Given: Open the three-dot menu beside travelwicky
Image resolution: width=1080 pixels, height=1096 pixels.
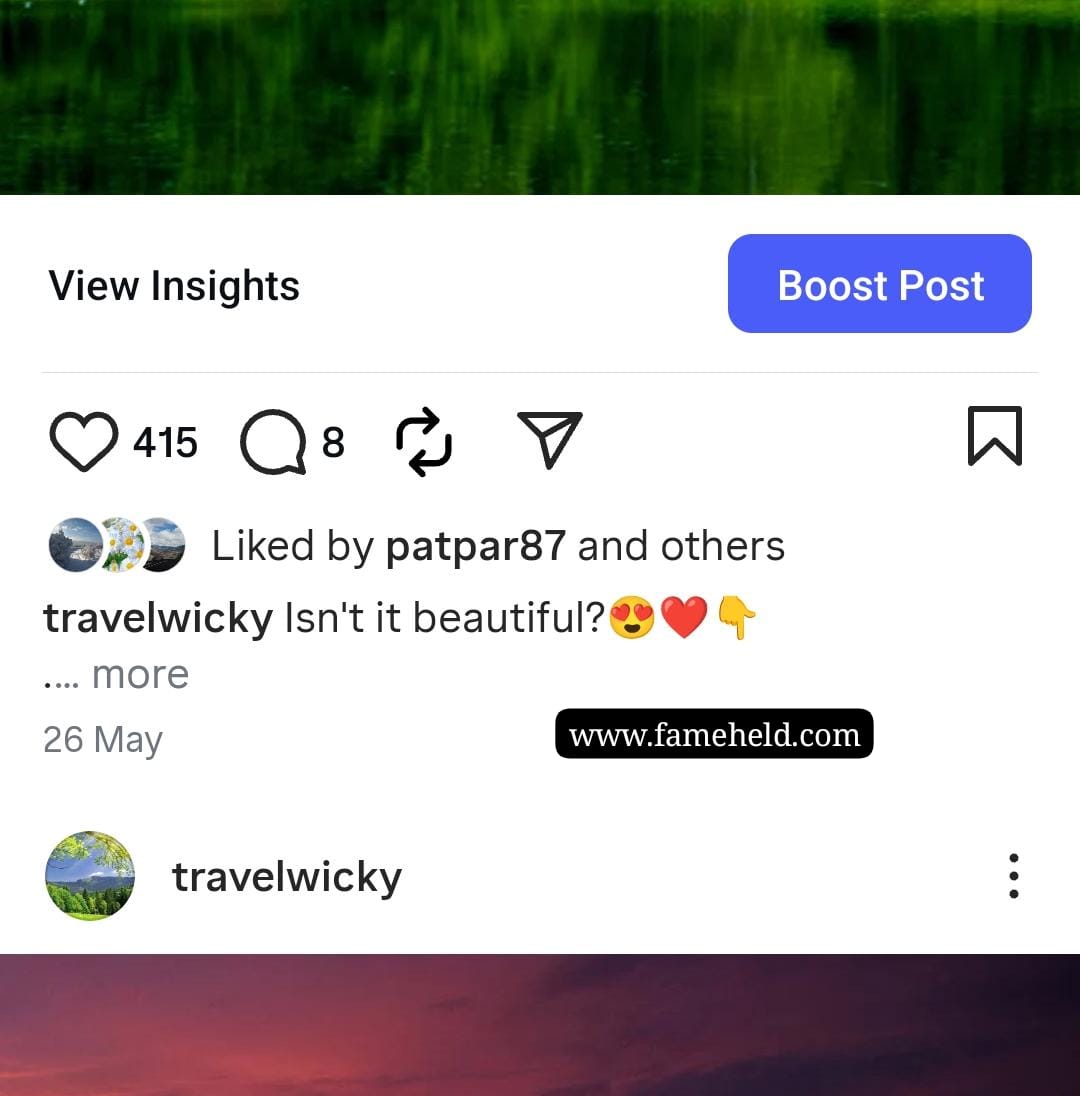Looking at the screenshot, I should point(1013,876).
